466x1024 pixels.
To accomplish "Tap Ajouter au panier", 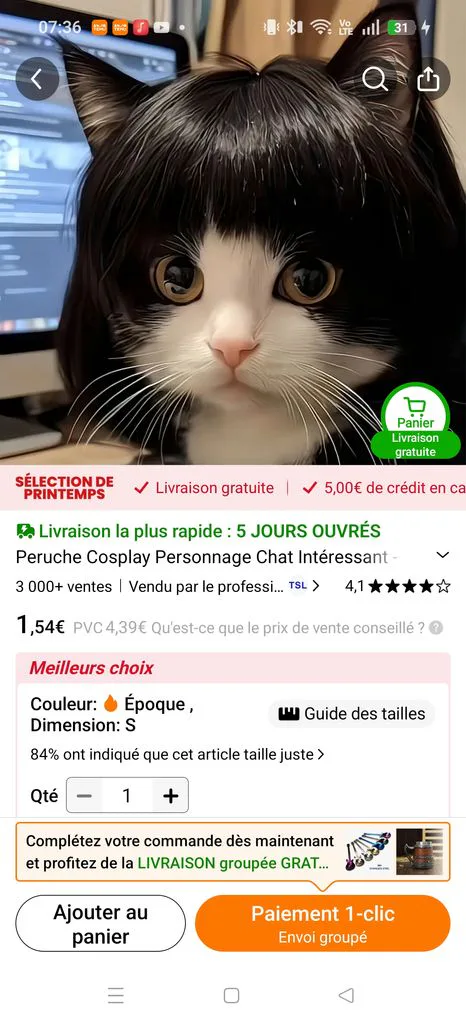I will (101, 923).
